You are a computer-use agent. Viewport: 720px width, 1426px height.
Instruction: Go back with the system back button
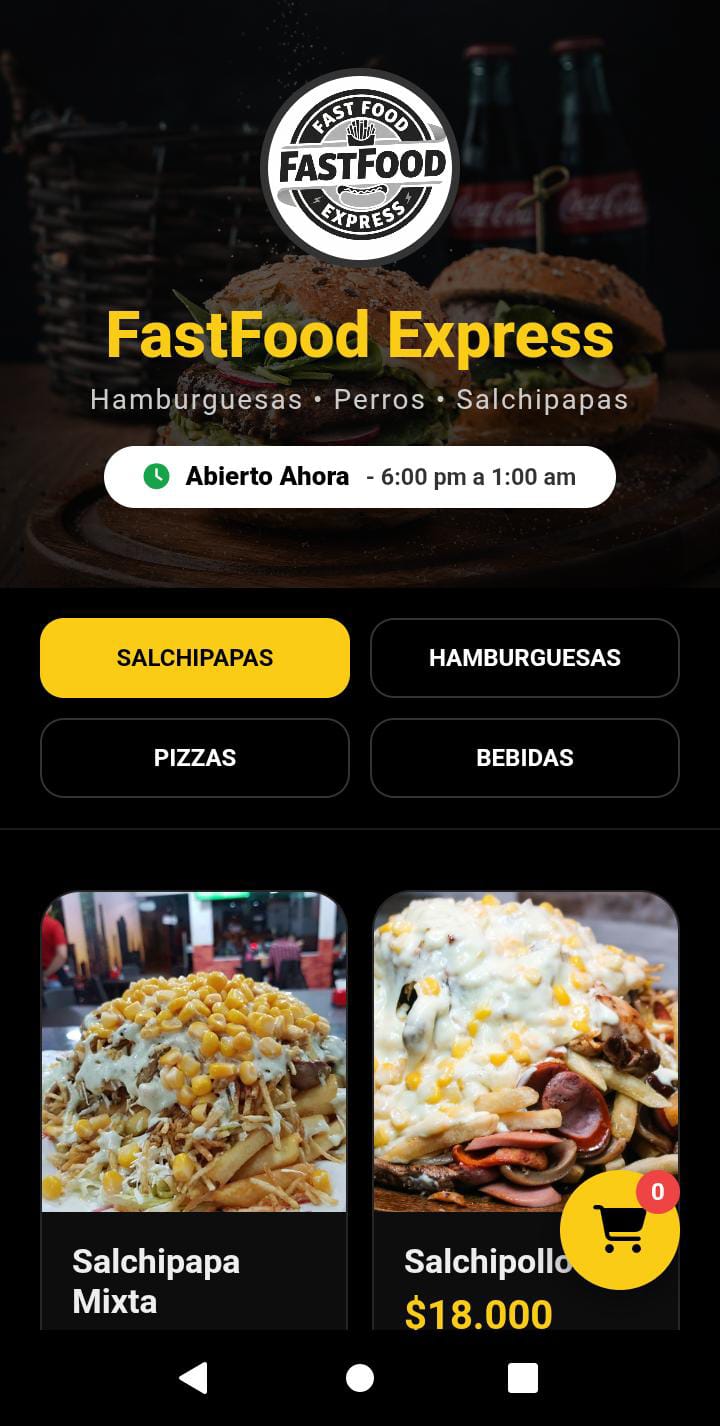(x=193, y=1377)
